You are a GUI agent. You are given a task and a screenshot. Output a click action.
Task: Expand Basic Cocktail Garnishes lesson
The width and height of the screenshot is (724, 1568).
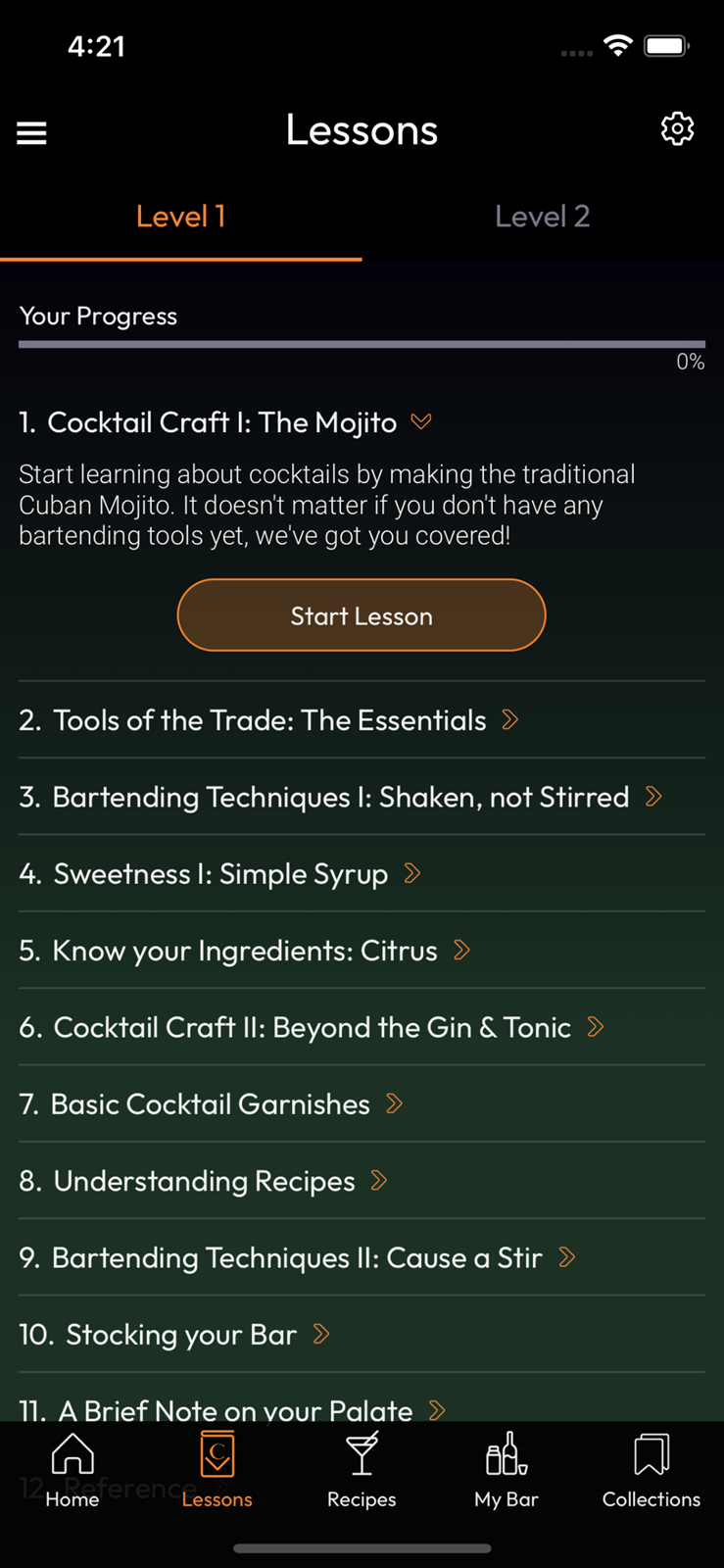362,1103
